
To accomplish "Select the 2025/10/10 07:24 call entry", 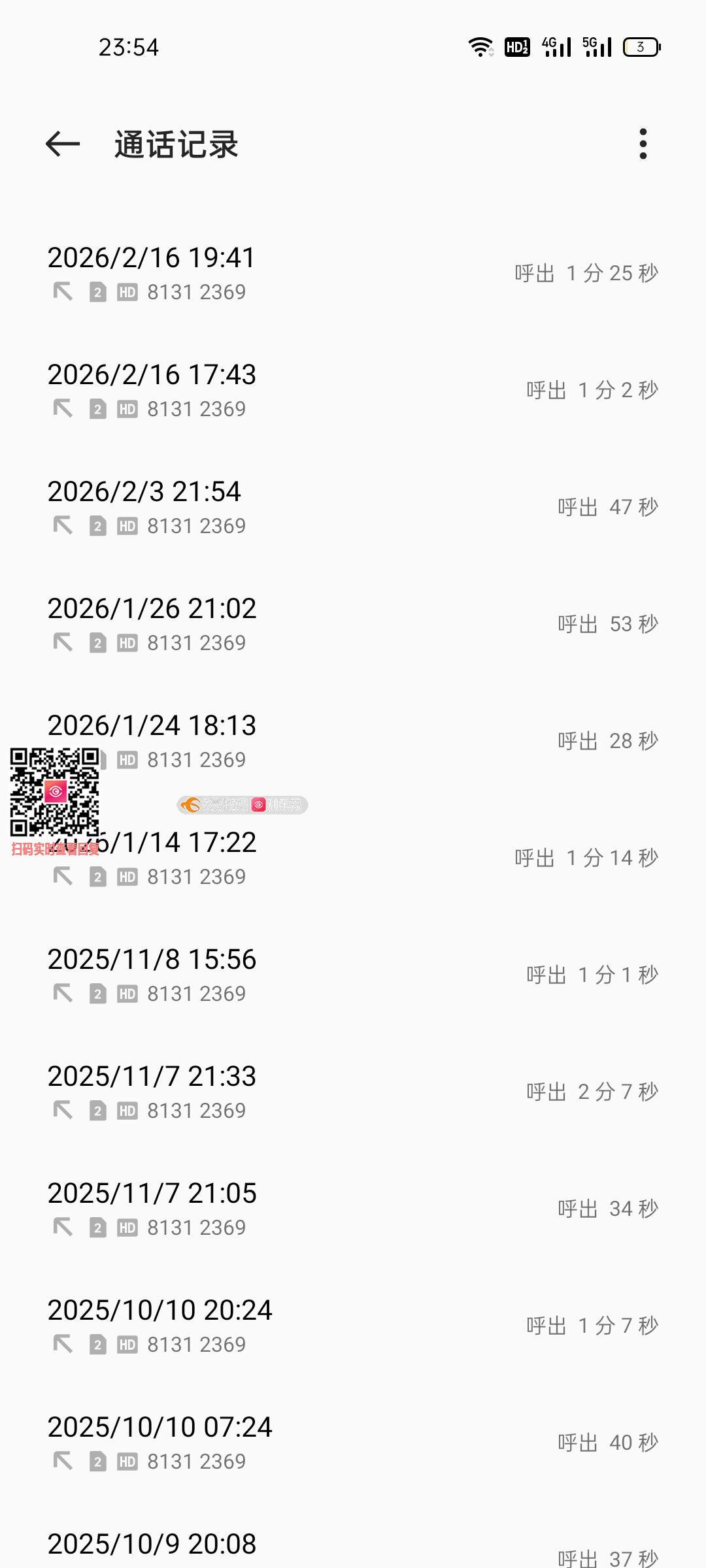I will coord(353,1443).
